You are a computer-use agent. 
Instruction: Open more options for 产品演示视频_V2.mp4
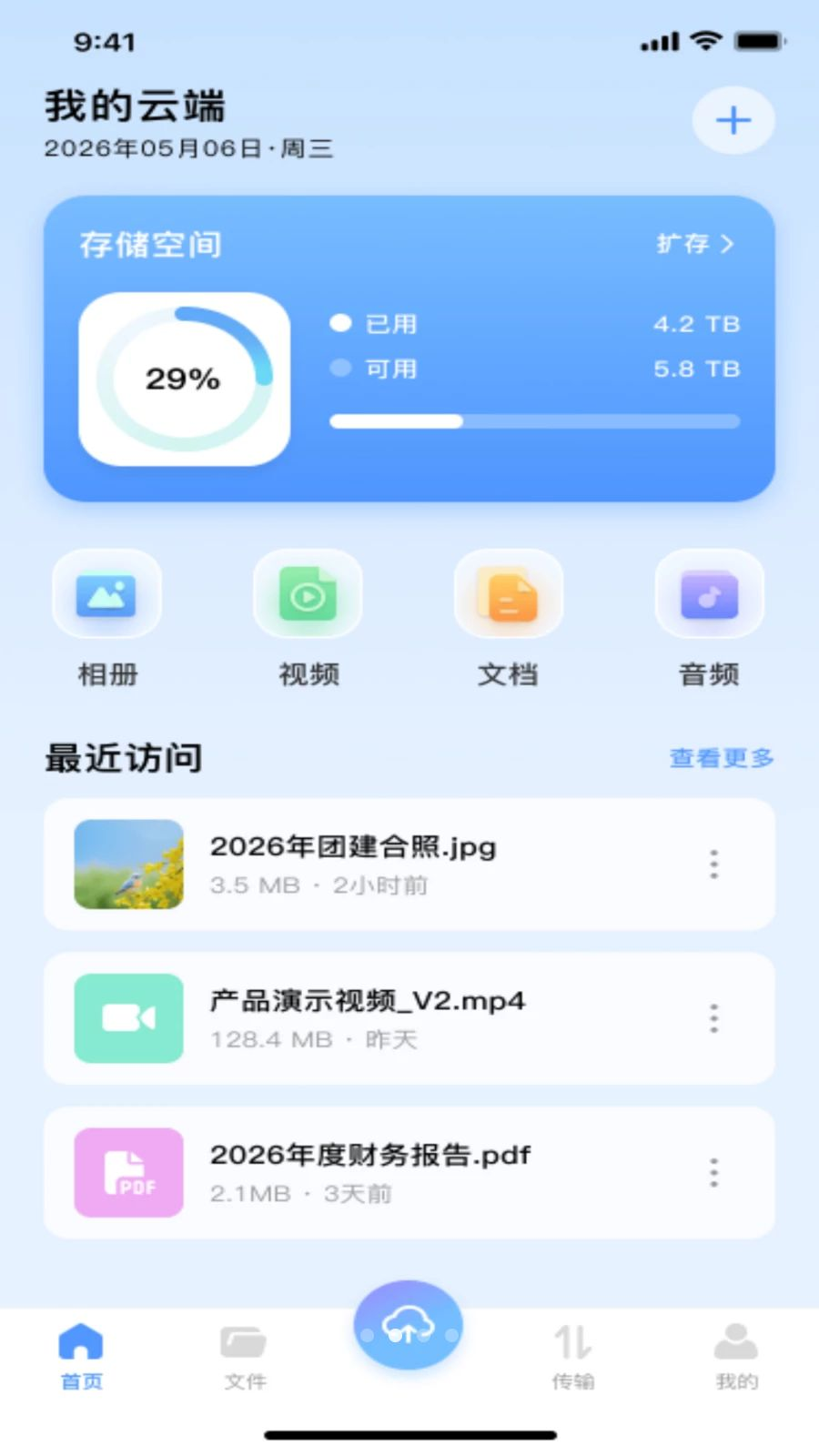tap(714, 1018)
